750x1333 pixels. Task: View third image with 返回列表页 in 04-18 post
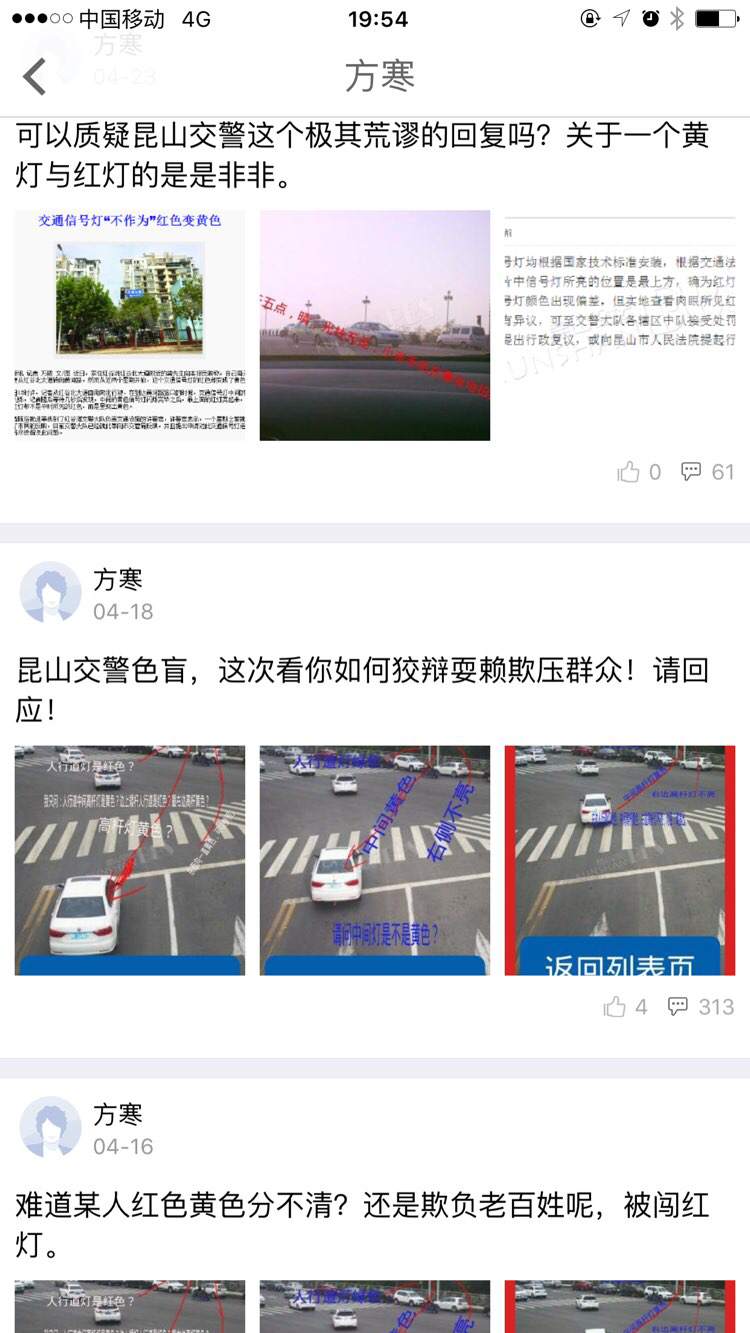620,860
